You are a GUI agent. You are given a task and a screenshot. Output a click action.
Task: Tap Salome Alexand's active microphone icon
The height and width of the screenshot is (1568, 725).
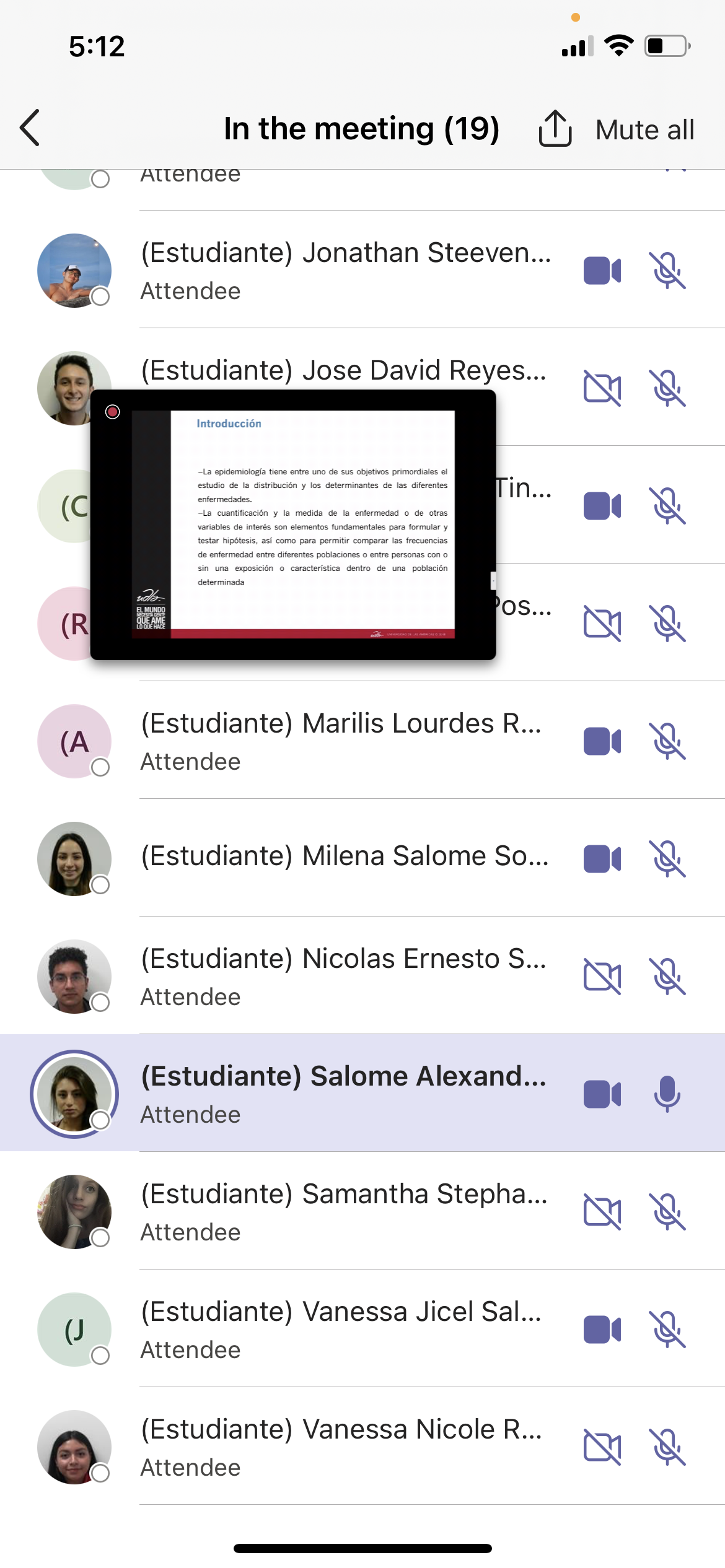(x=667, y=1094)
